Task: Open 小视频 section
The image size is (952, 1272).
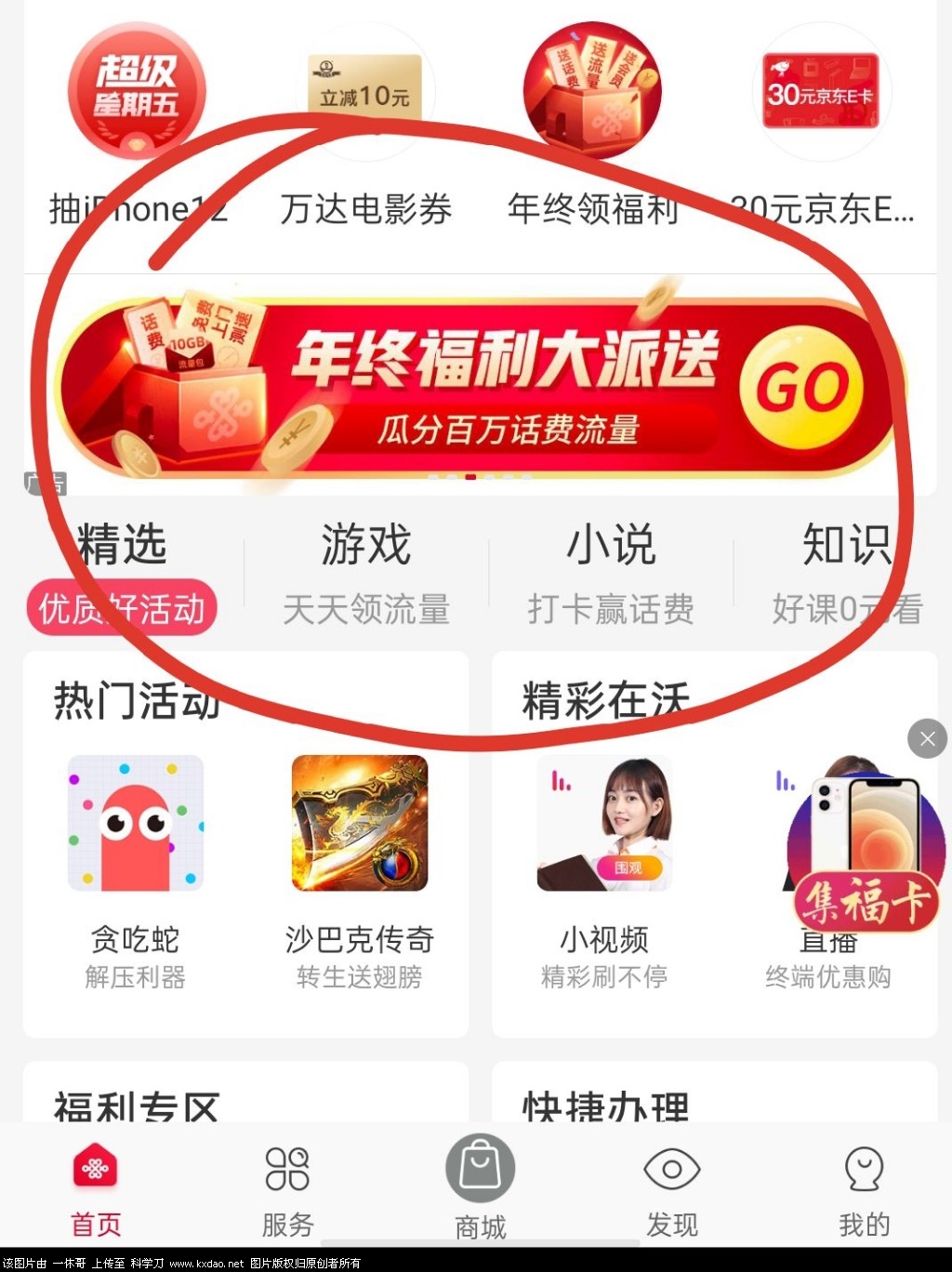Action: (x=604, y=824)
